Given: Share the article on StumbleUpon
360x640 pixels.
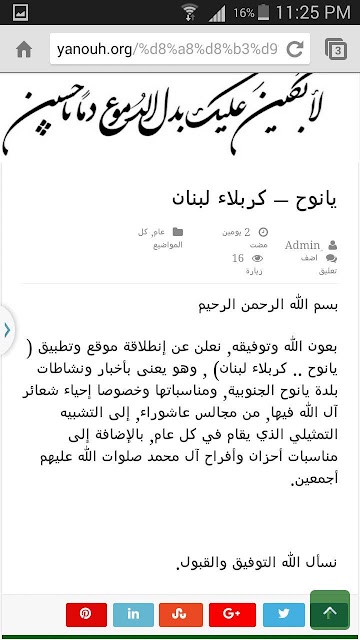Looking at the screenshot, I should pos(180,615).
